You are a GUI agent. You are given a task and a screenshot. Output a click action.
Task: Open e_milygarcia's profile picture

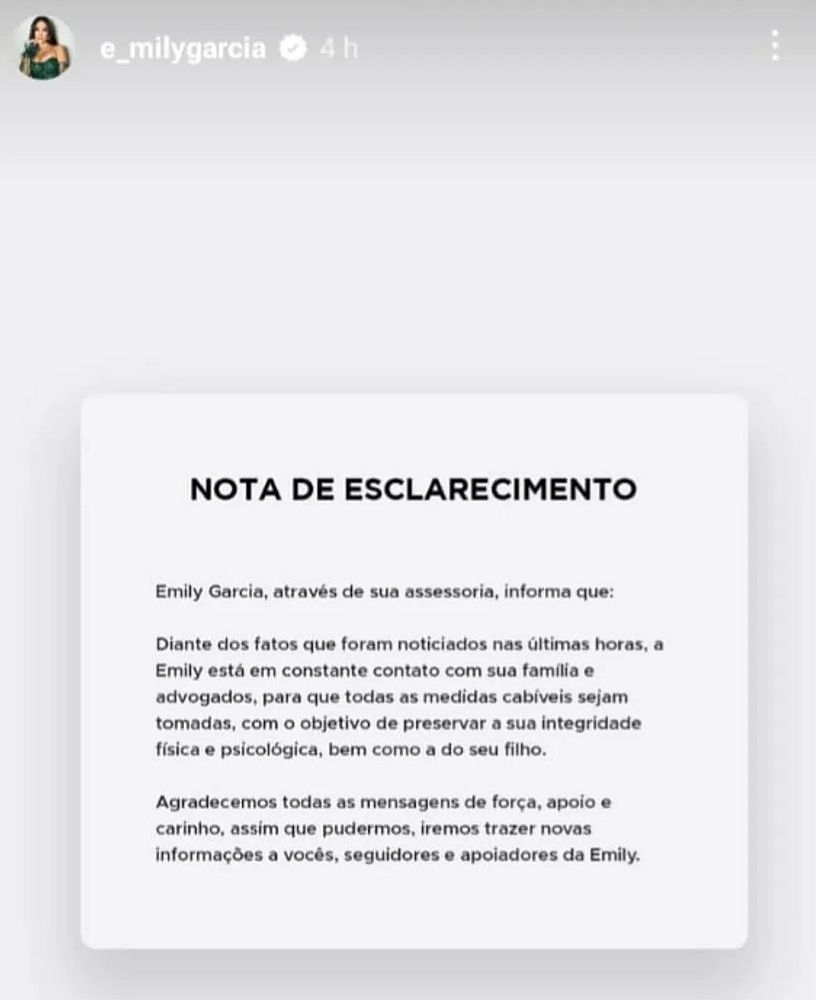pos(45,48)
